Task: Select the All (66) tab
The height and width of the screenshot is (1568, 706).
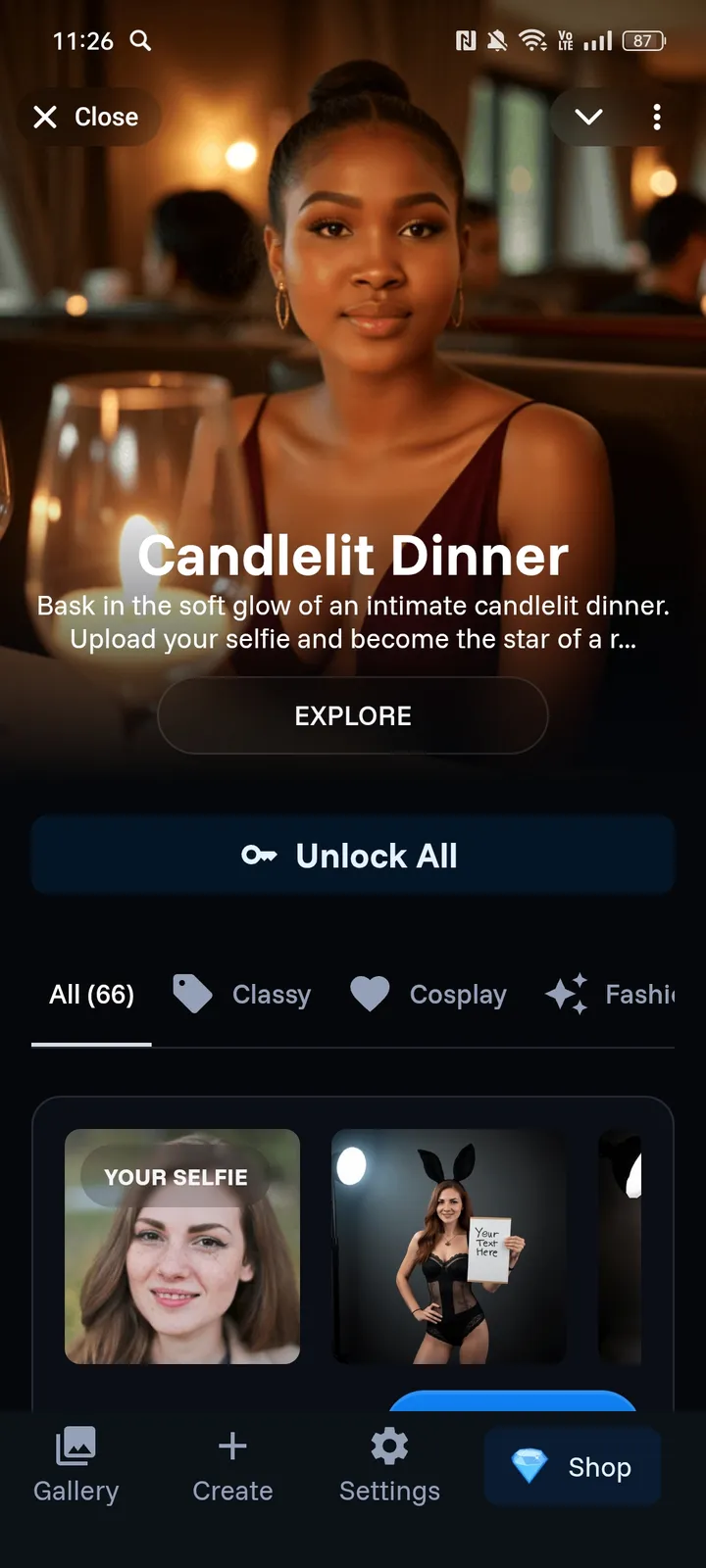Action: point(92,995)
